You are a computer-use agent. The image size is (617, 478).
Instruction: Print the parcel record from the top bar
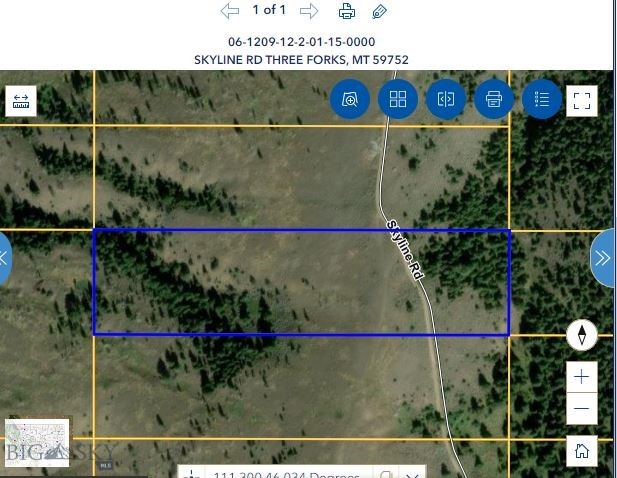point(347,11)
